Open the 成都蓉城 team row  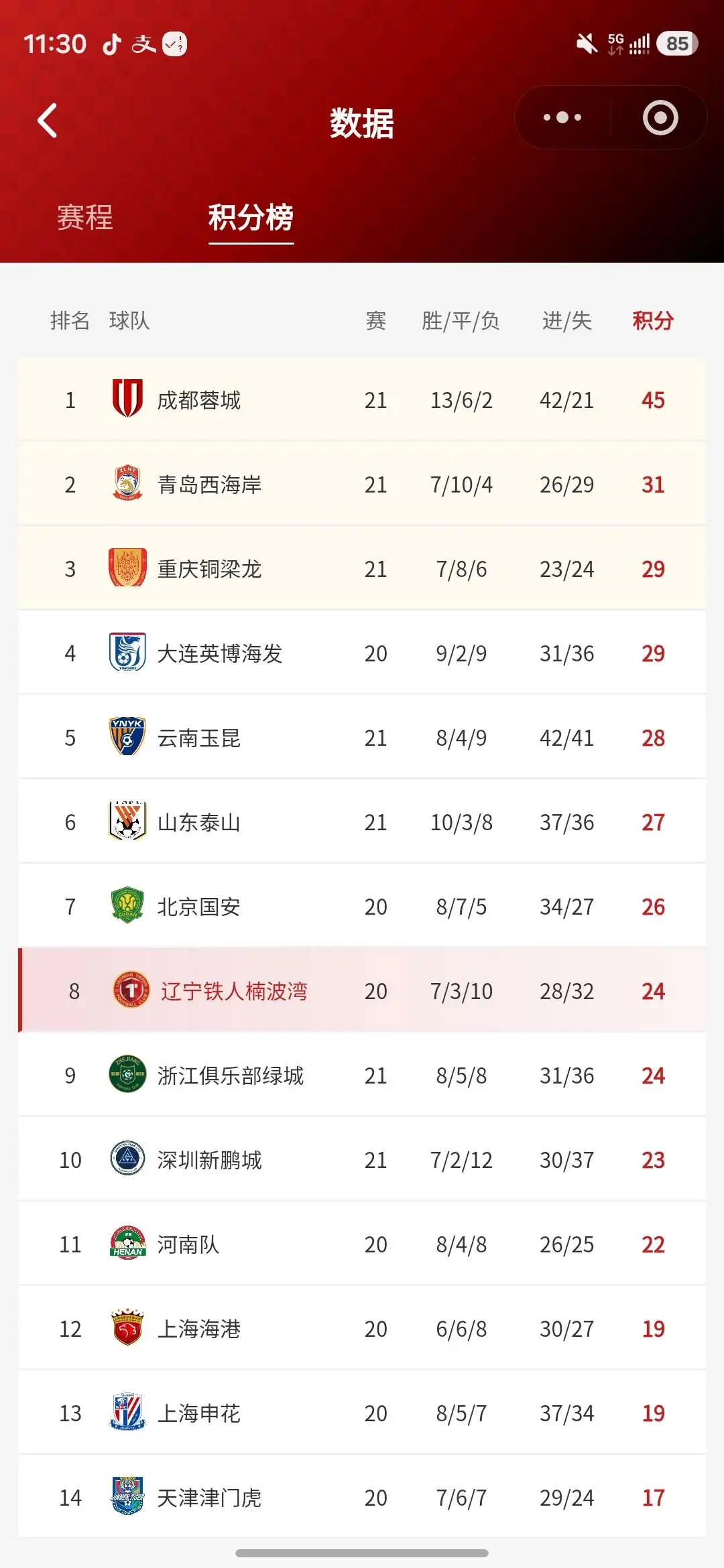pos(362,400)
